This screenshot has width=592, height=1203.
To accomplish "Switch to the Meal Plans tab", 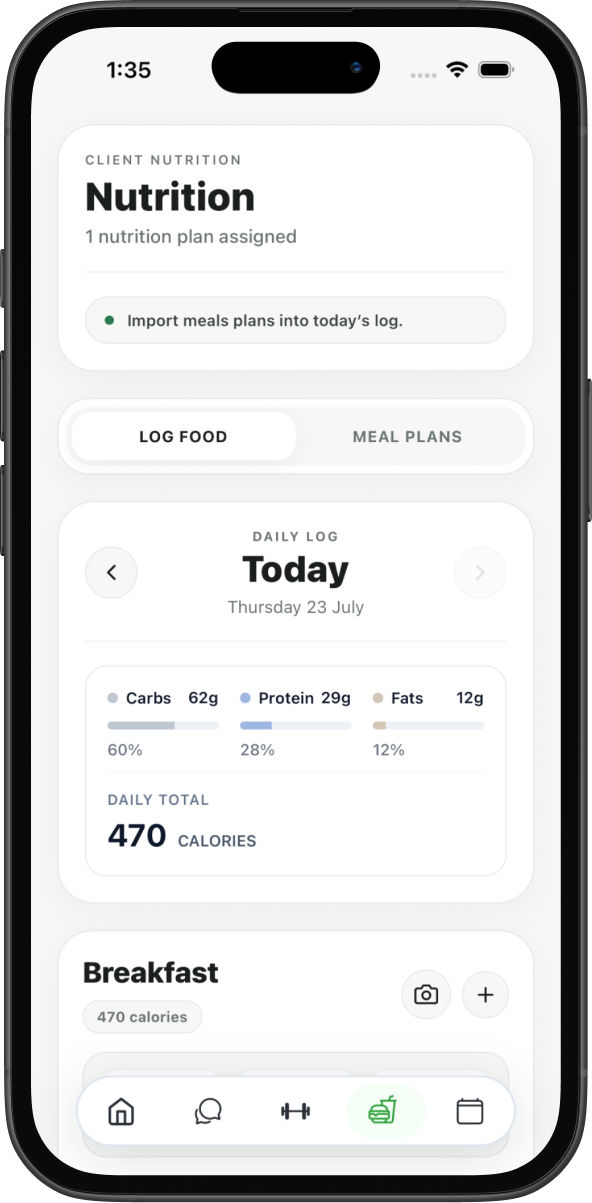I will pyautogui.click(x=408, y=437).
